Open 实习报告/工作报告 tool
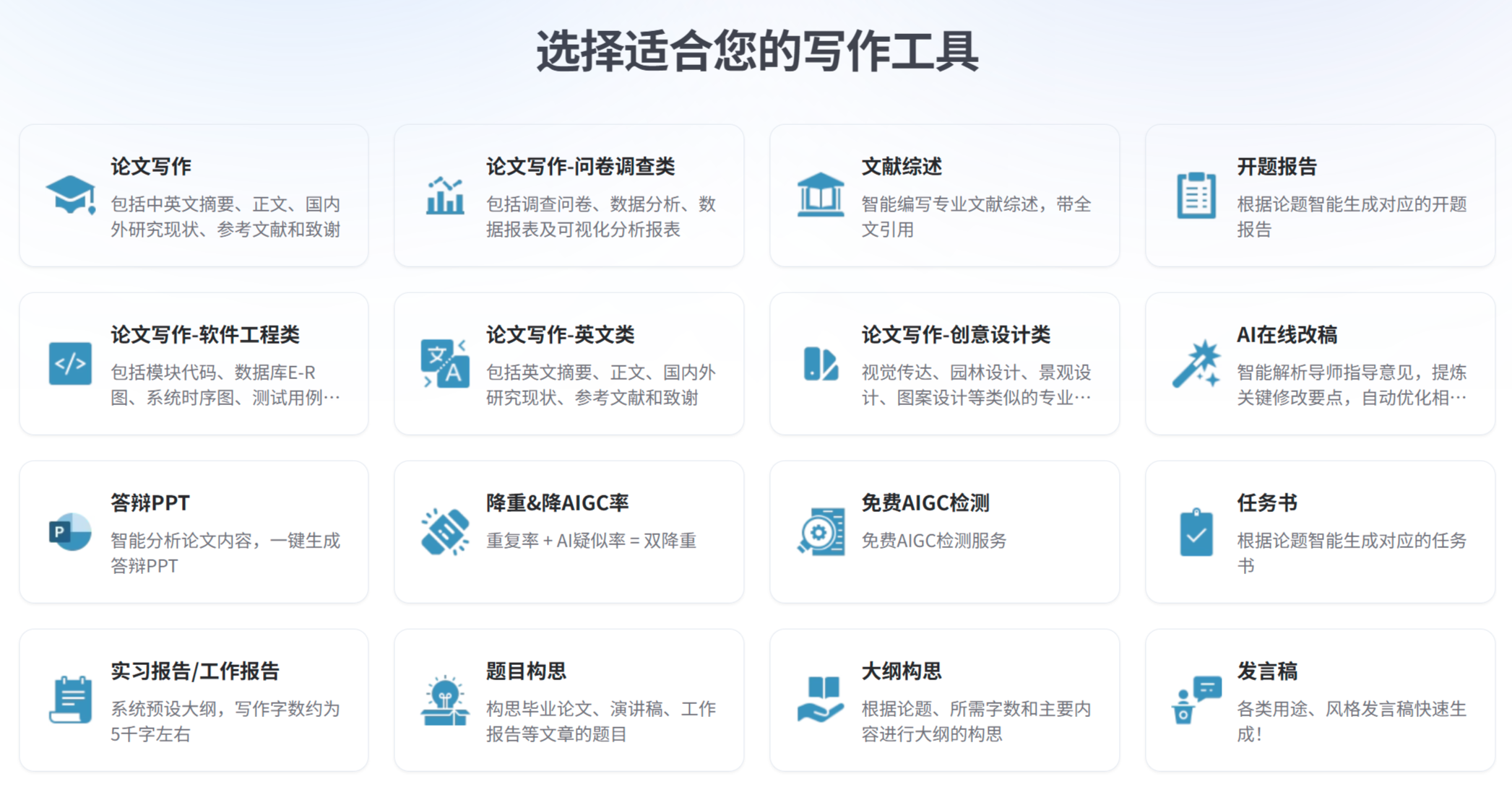 pos(194,700)
